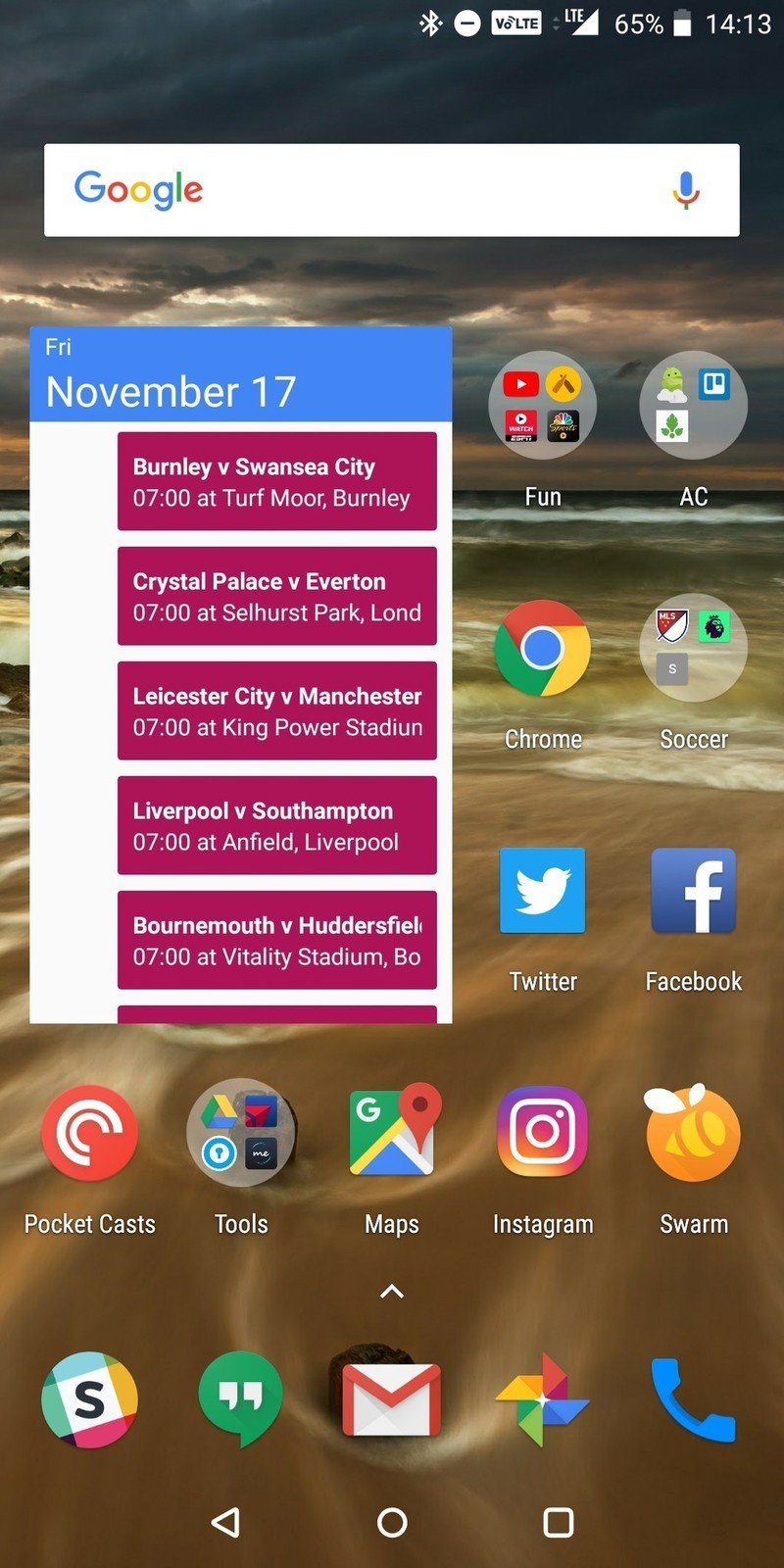784x1568 pixels.
Task: Open the Crystal Palace v Everton event
Action: point(276,596)
